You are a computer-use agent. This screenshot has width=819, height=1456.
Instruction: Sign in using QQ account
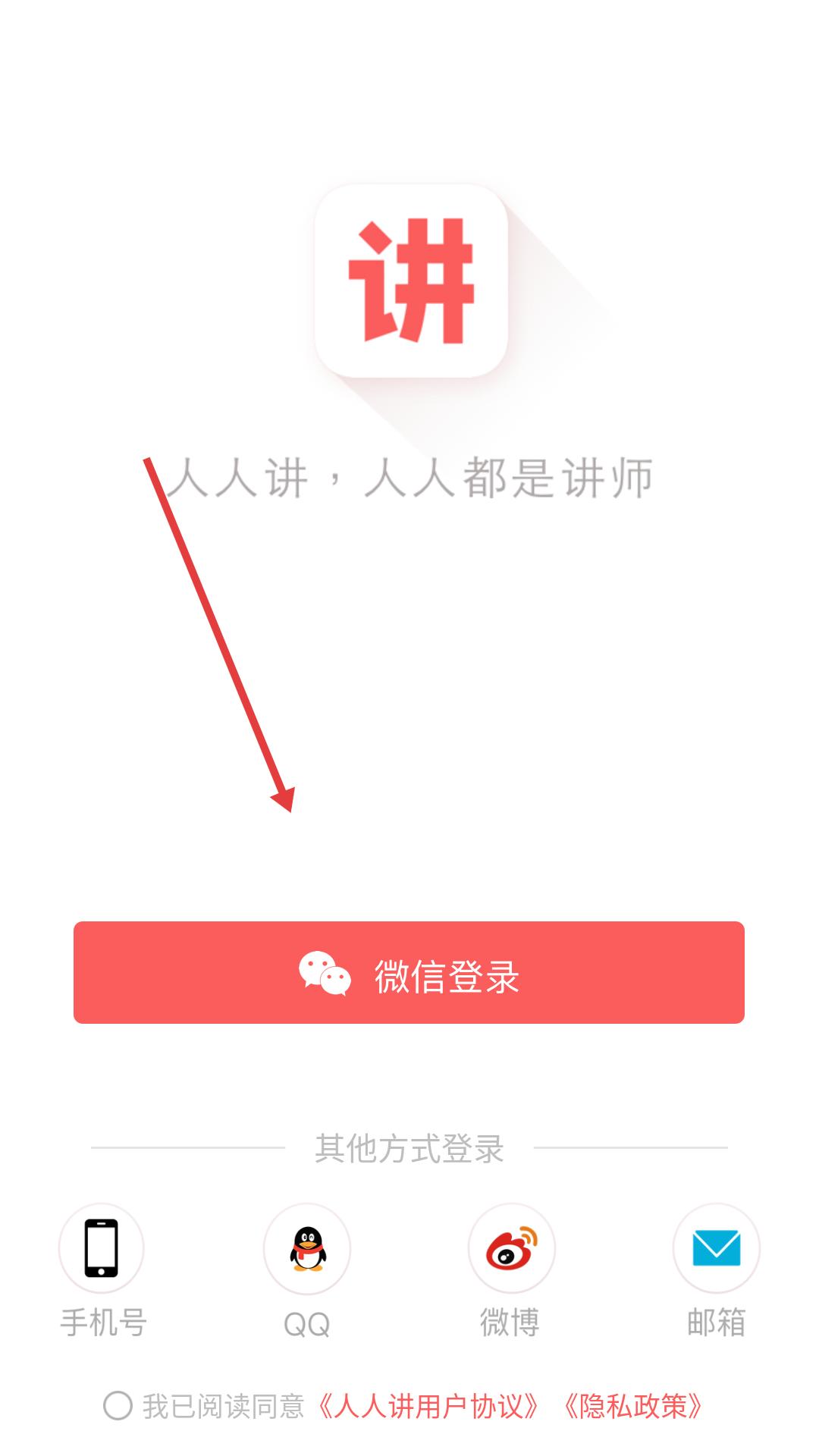point(307,1248)
